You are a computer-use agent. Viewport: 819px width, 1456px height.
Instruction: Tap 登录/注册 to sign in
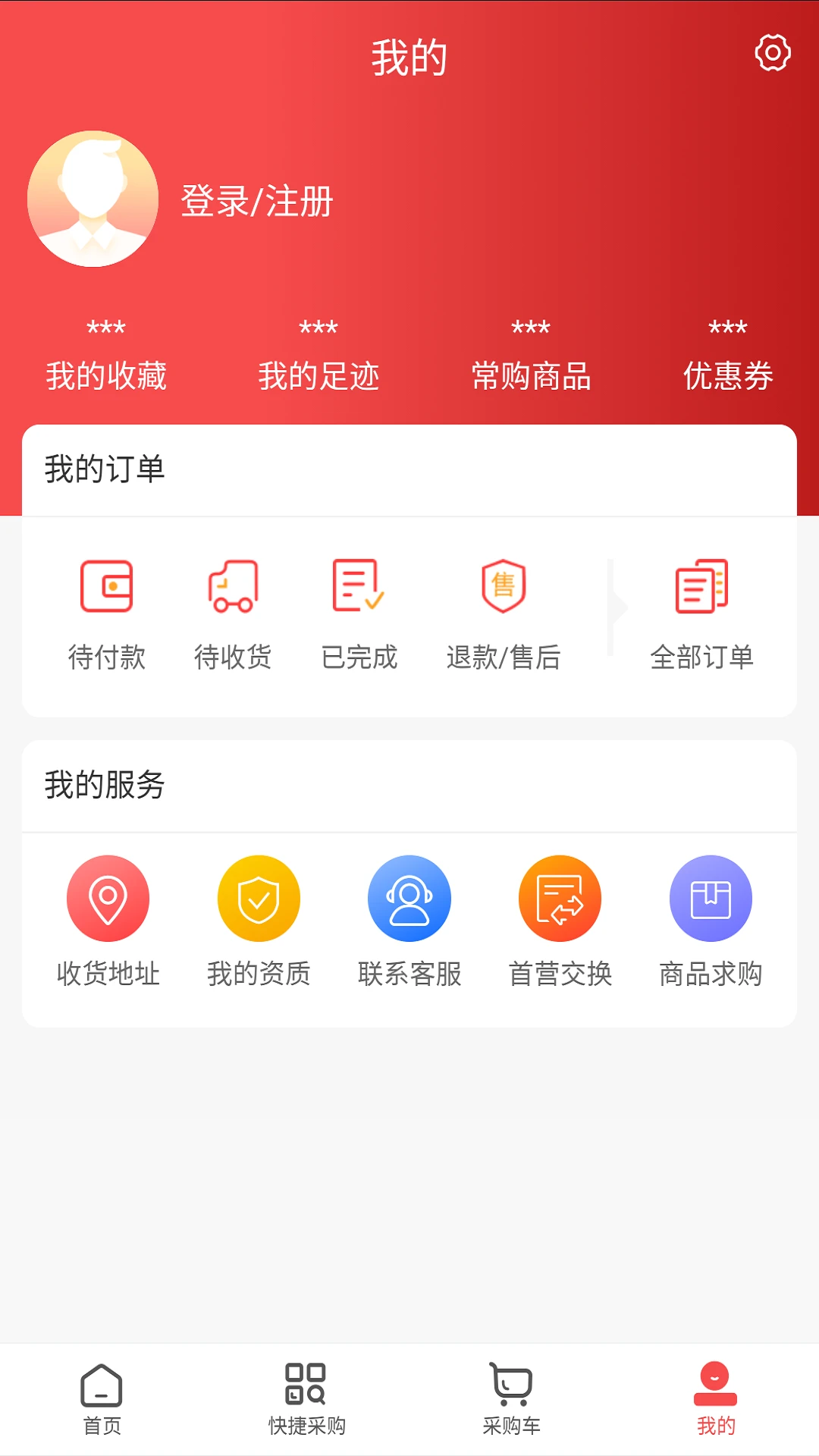pyautogui.click(x=256, y=200)
